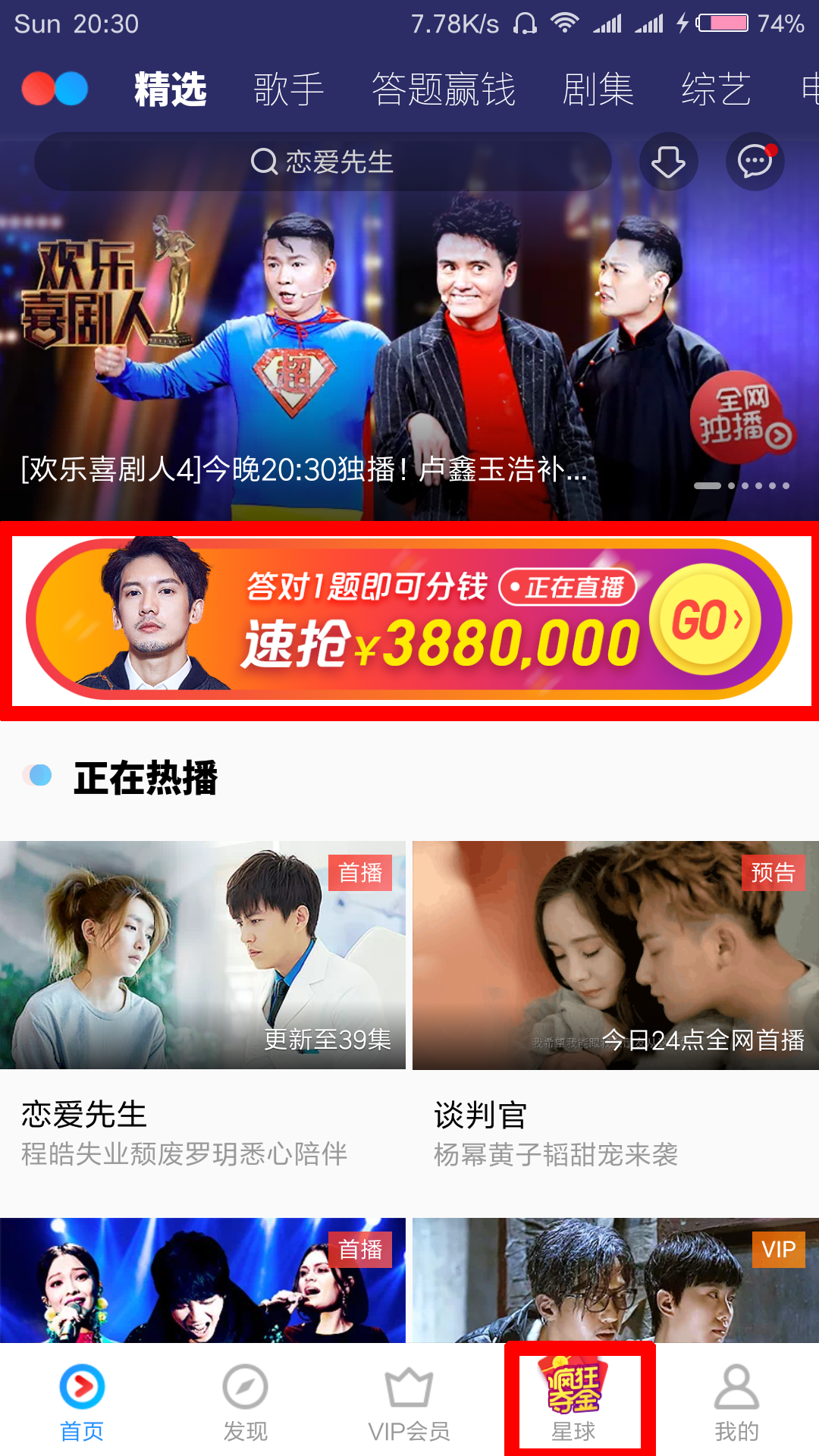This screenshot has width=819, height=1456.
Task: Go to the 首页 bottom tab
Action: pos(82,1401)
